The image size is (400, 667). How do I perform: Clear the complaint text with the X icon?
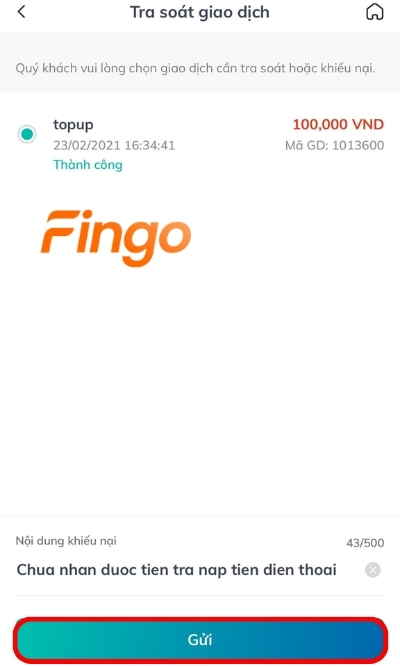pyautogui.click(x=373, y=570)
